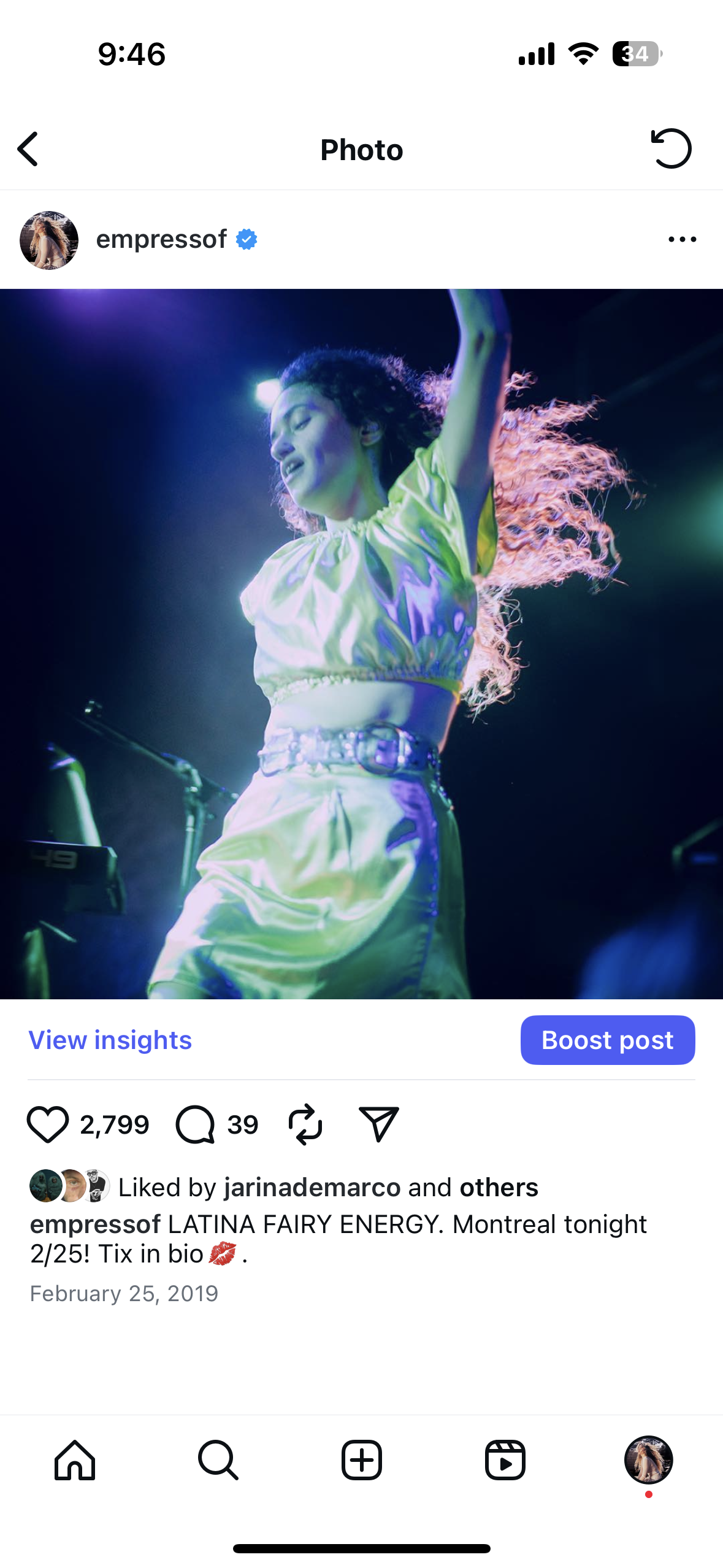Tap the Boost post button
The image size is (723, 1568).
click(x=607, y=1040)
